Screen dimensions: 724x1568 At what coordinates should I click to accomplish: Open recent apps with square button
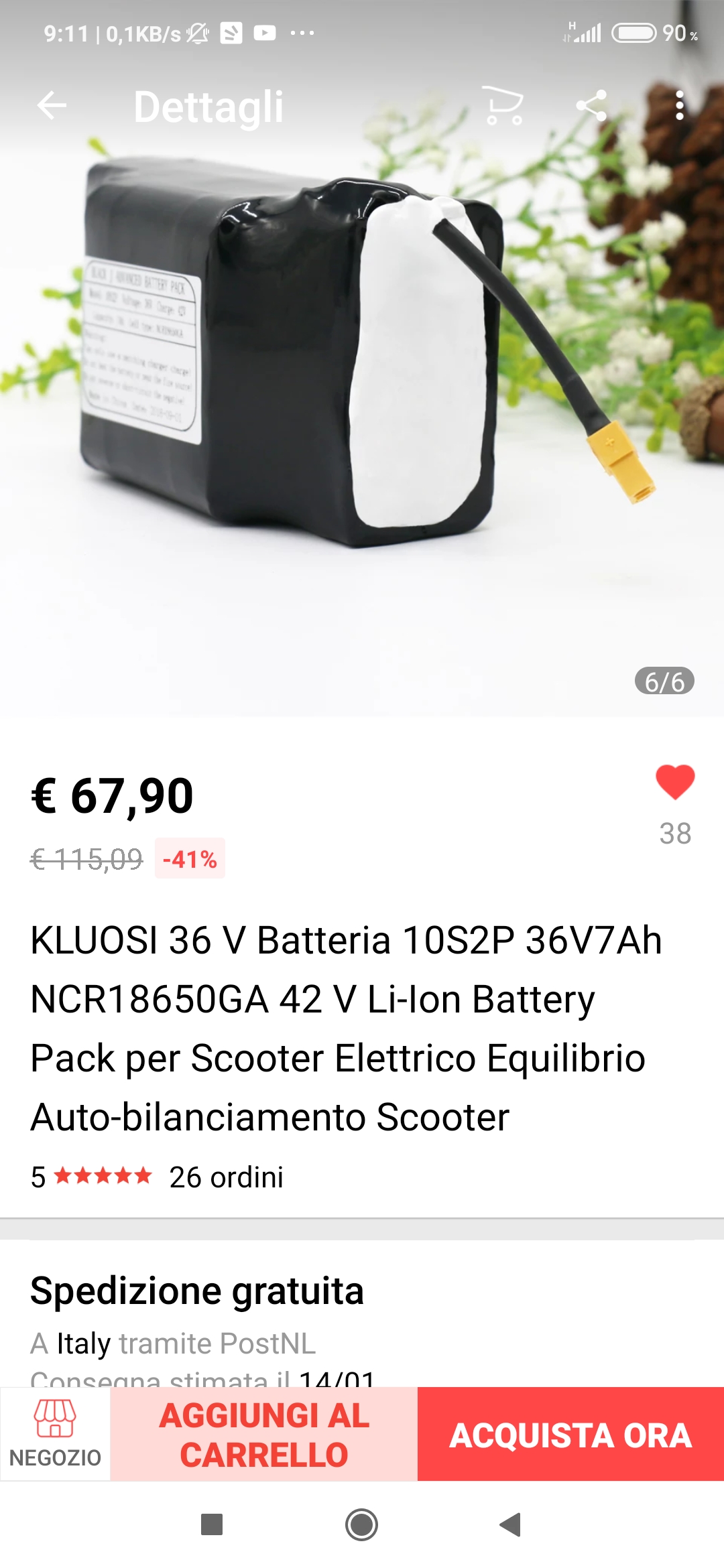212,1524
